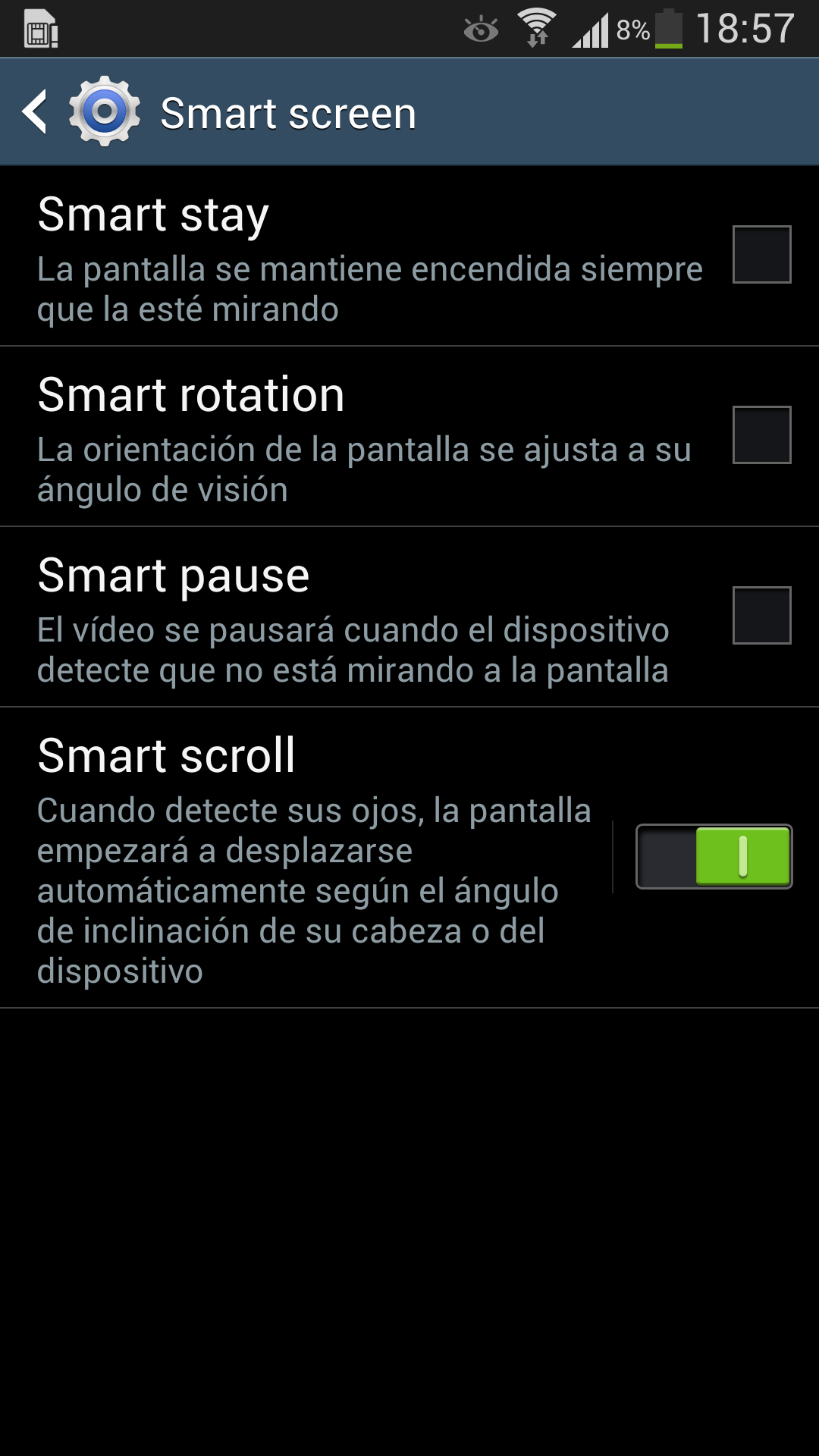Tick the Smart pause checkbox
Screen dimensions: 819x1456
[761, 616]
